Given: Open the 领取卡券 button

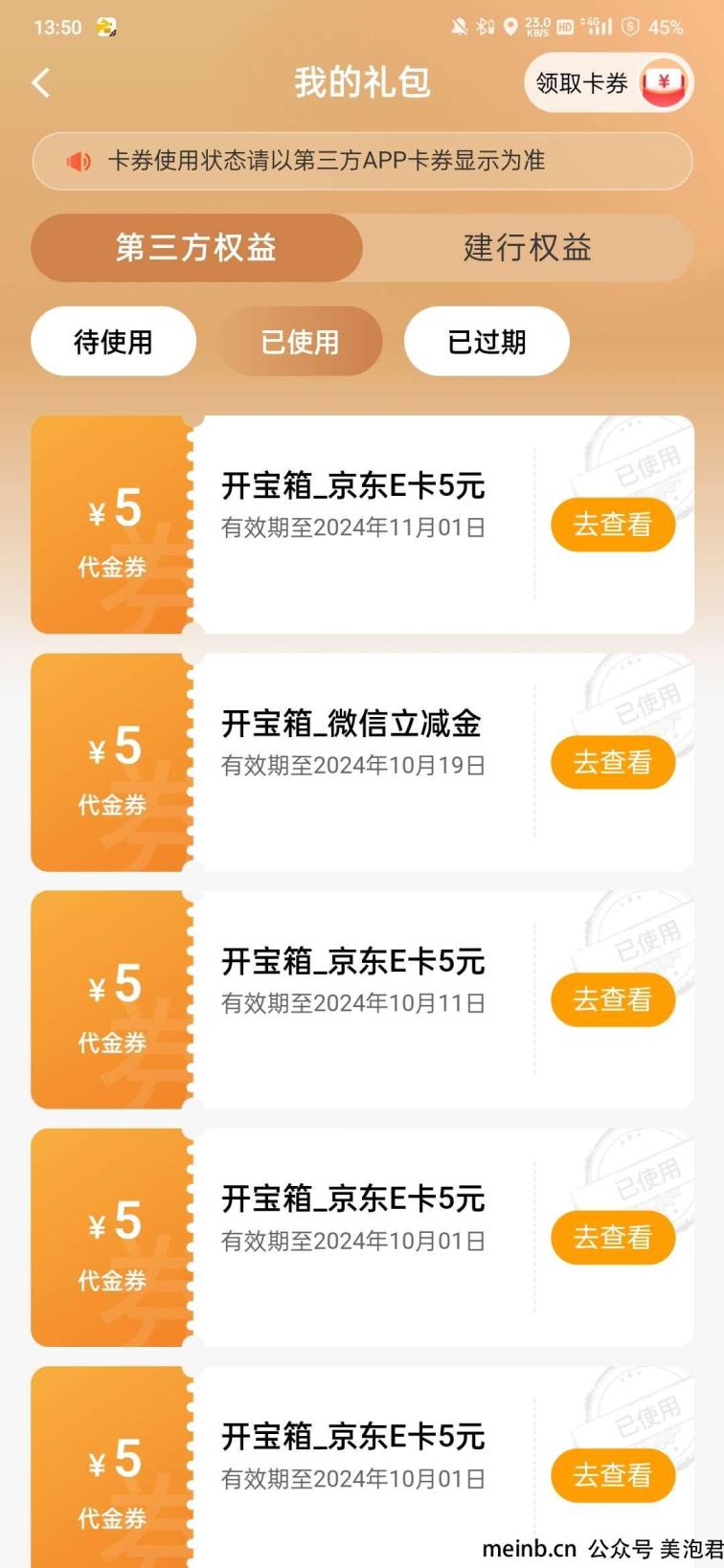Looking at the screenshot, I should [x=609, y=83].
